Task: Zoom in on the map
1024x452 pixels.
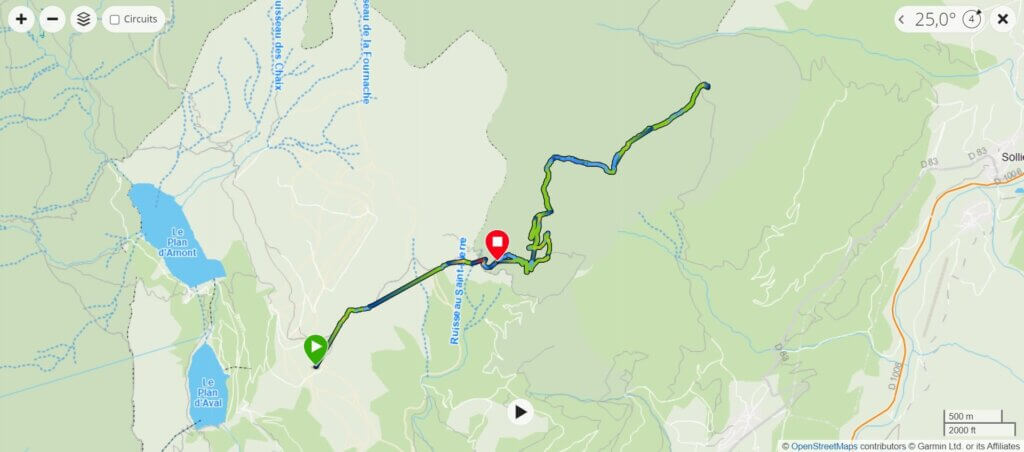Action: click(x=21, y=19)
